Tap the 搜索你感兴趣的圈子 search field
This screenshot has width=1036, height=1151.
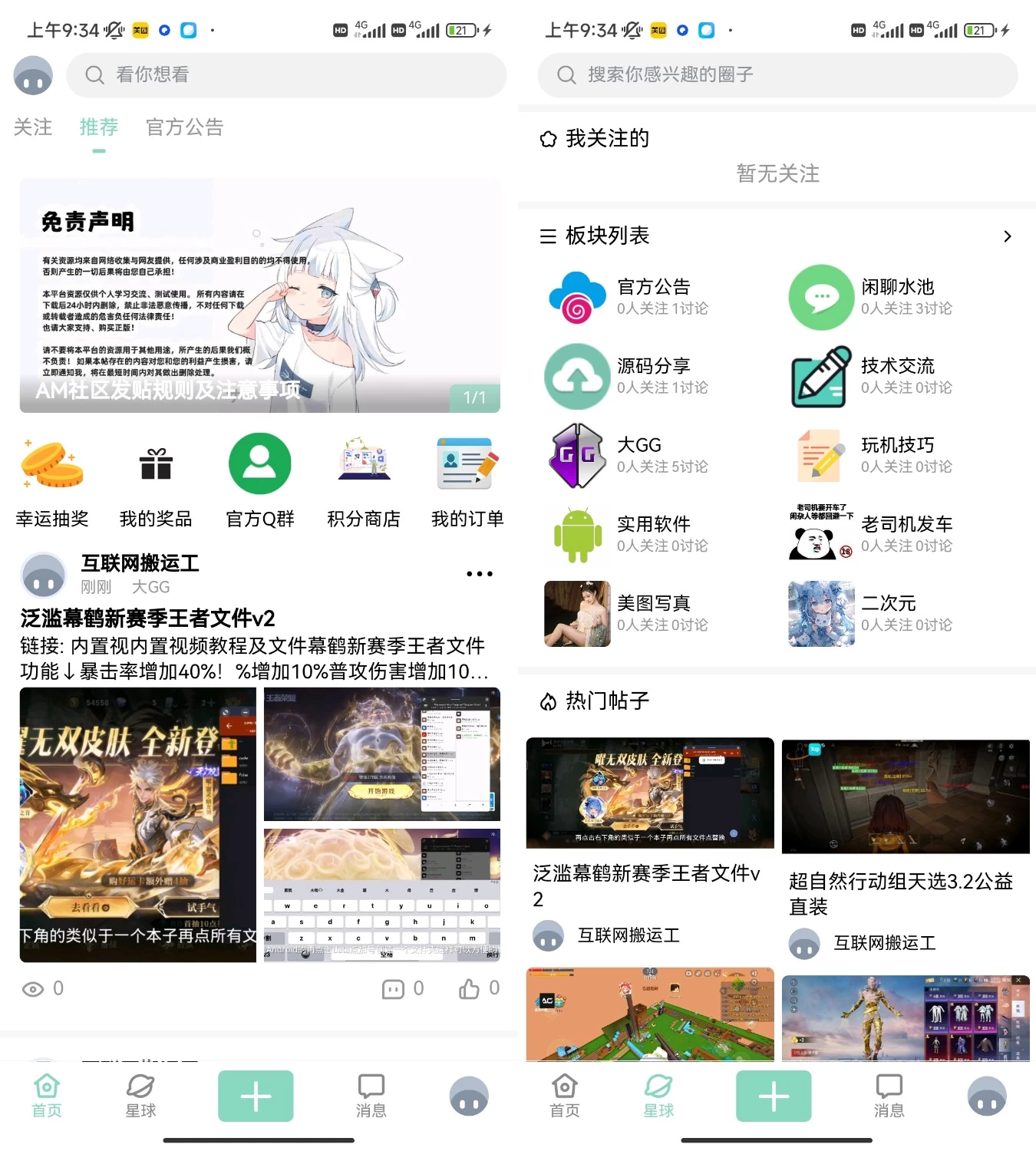(775, 74)
